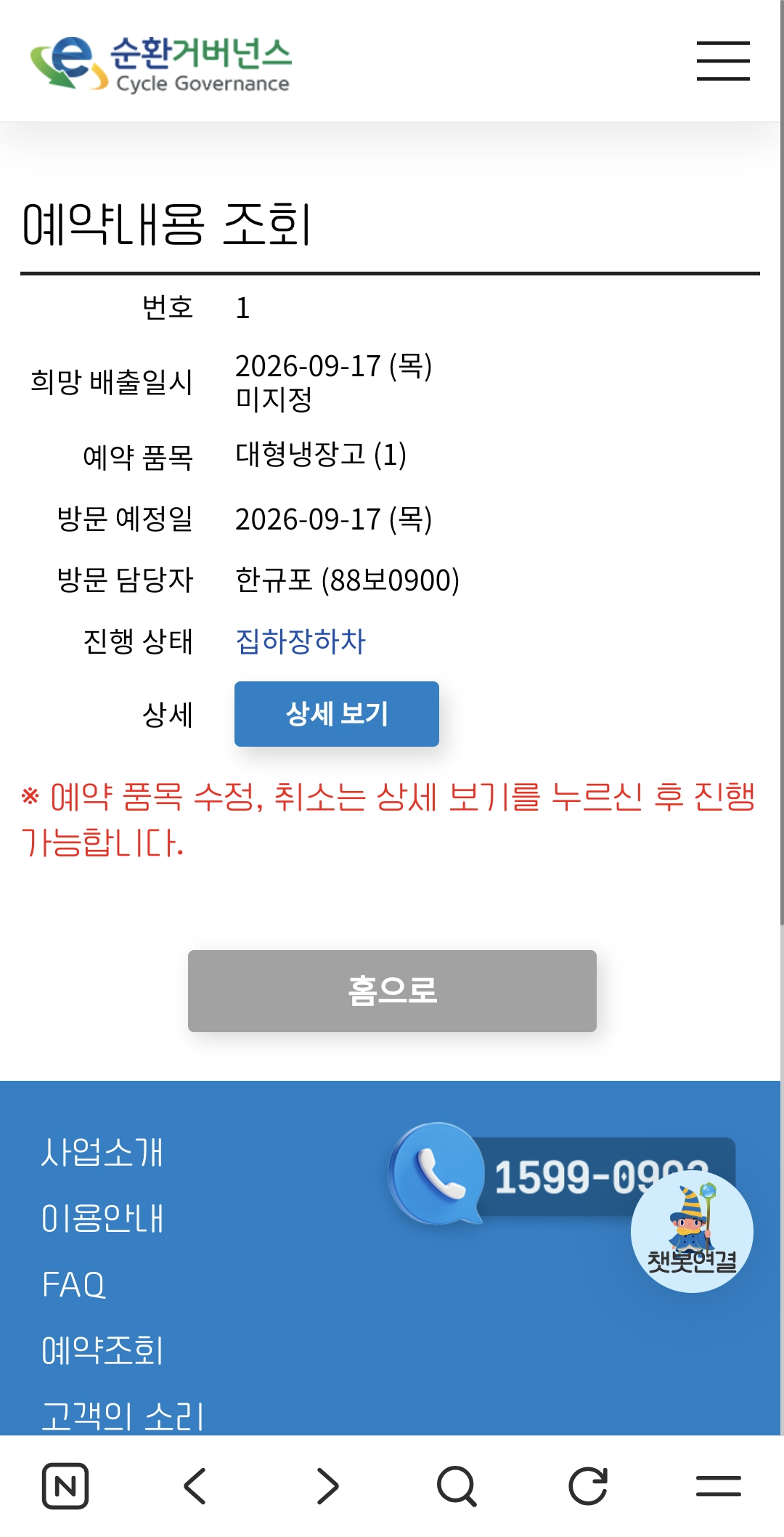
Task: Open the hamburger menu at top right
Action: (723, 60)
